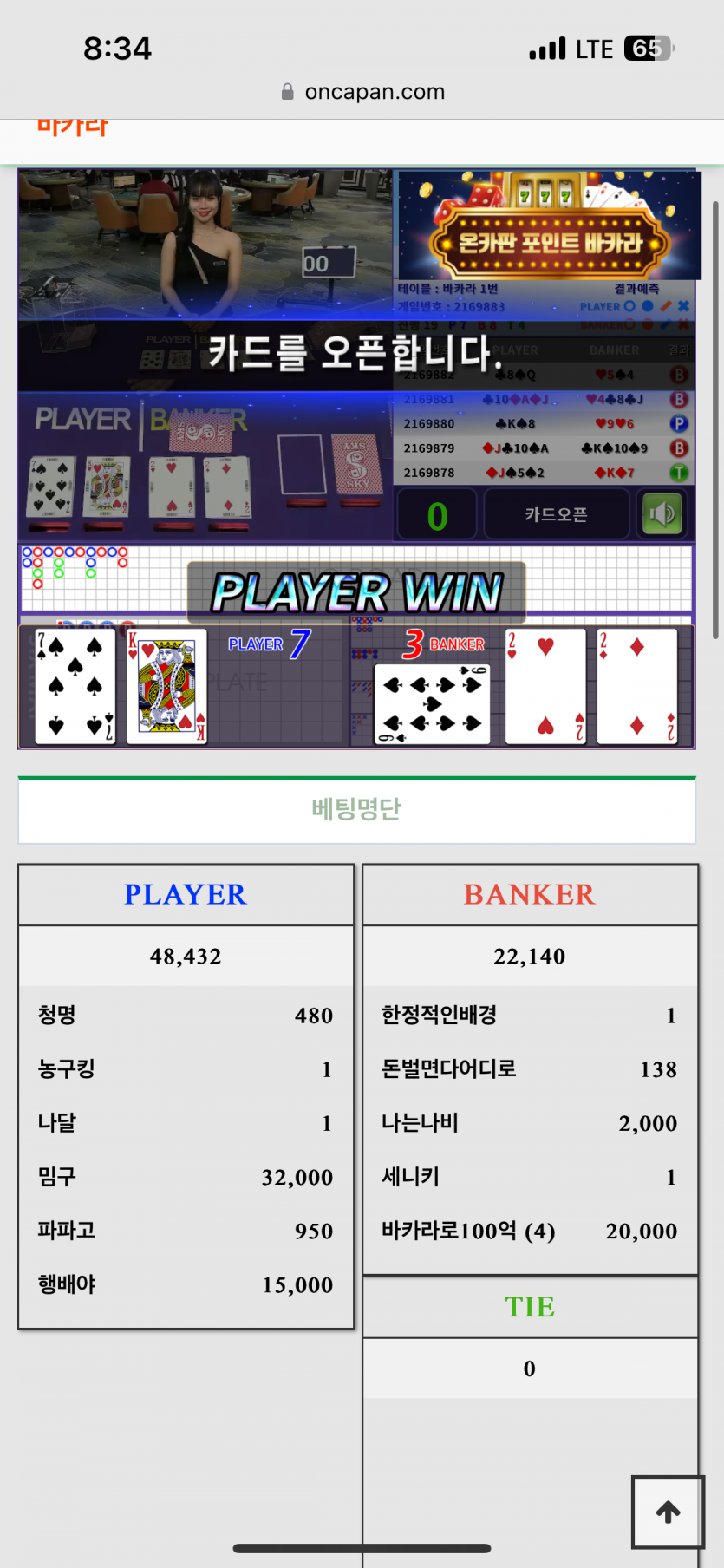
Task: Toggle the green speaker sound icon
Action: [x=662, y=514]
